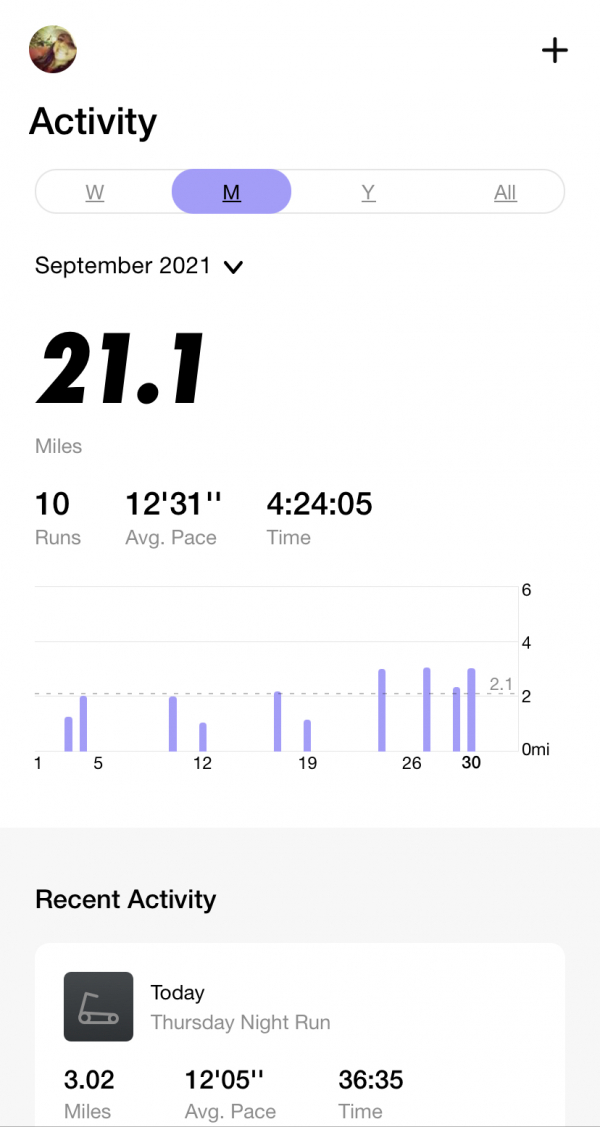
Task: Switch to the W weekly tab
Action: (x=95, y=192)
